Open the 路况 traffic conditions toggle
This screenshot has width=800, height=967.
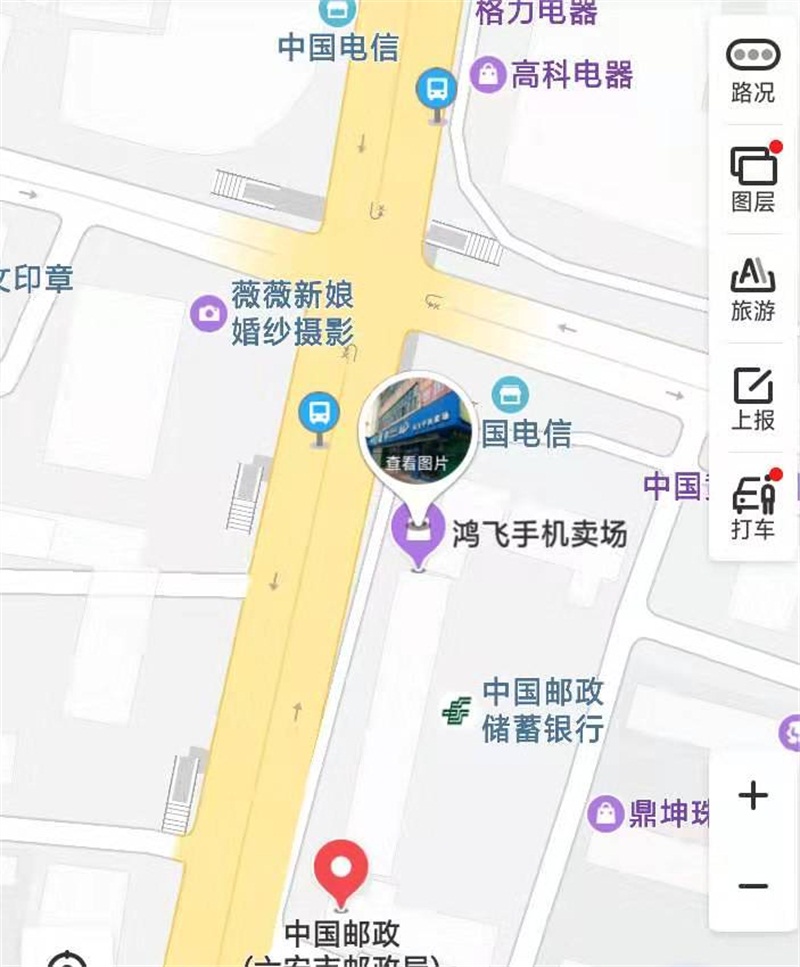752,72
